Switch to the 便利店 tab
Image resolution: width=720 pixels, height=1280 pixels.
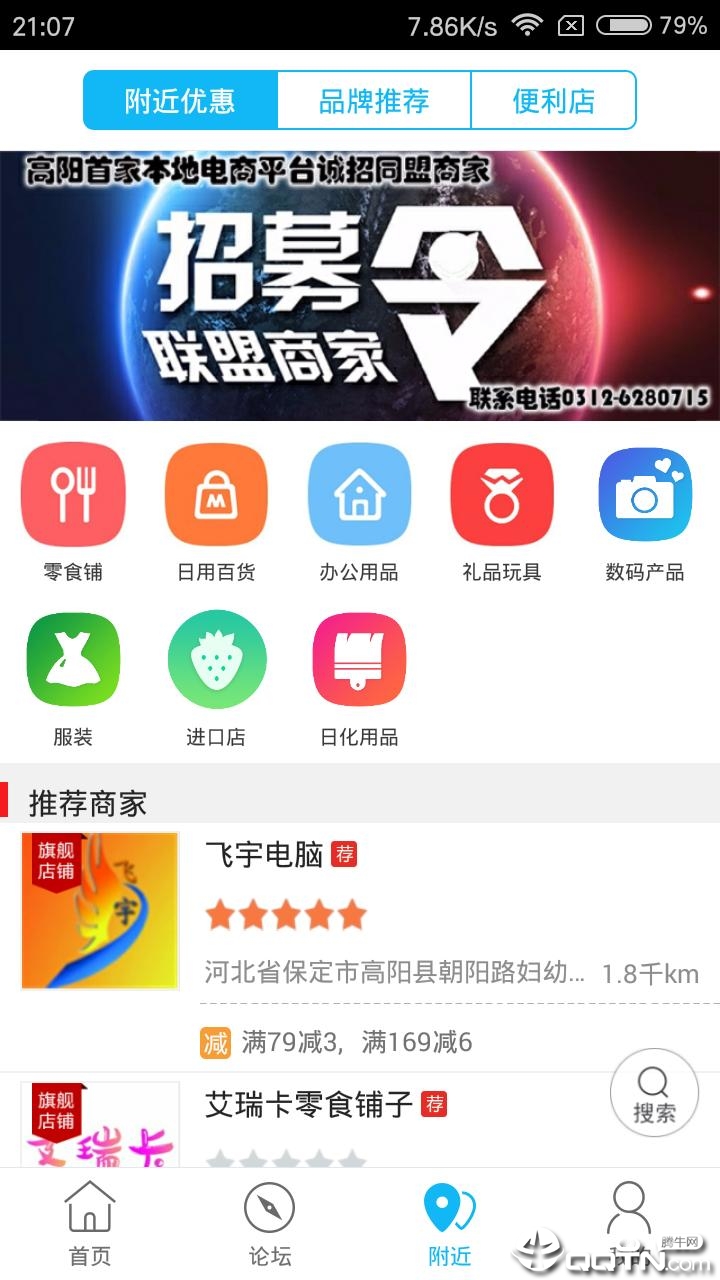click(553, 100)
